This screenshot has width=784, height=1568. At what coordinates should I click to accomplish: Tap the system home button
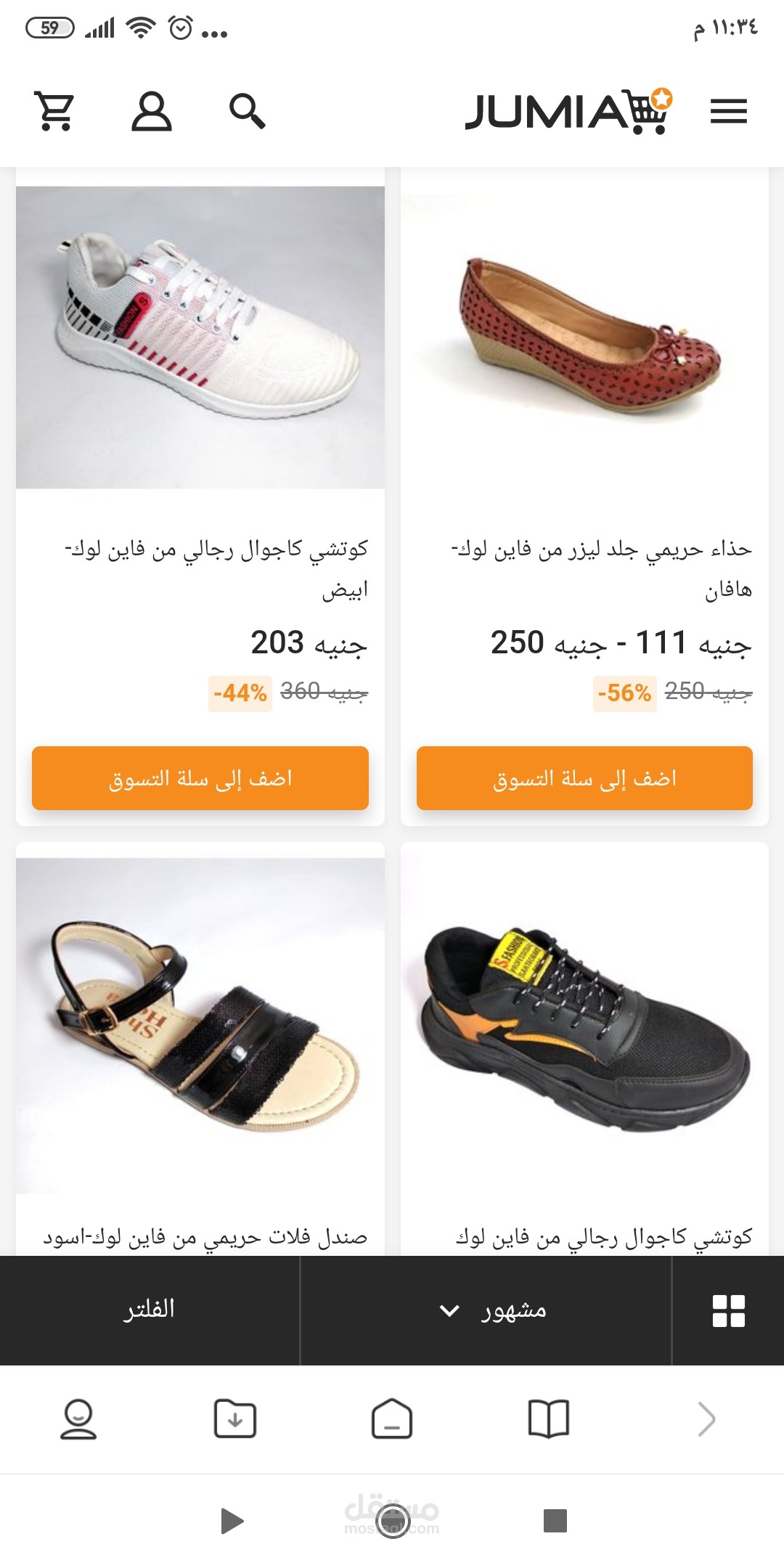[393, 1520]
